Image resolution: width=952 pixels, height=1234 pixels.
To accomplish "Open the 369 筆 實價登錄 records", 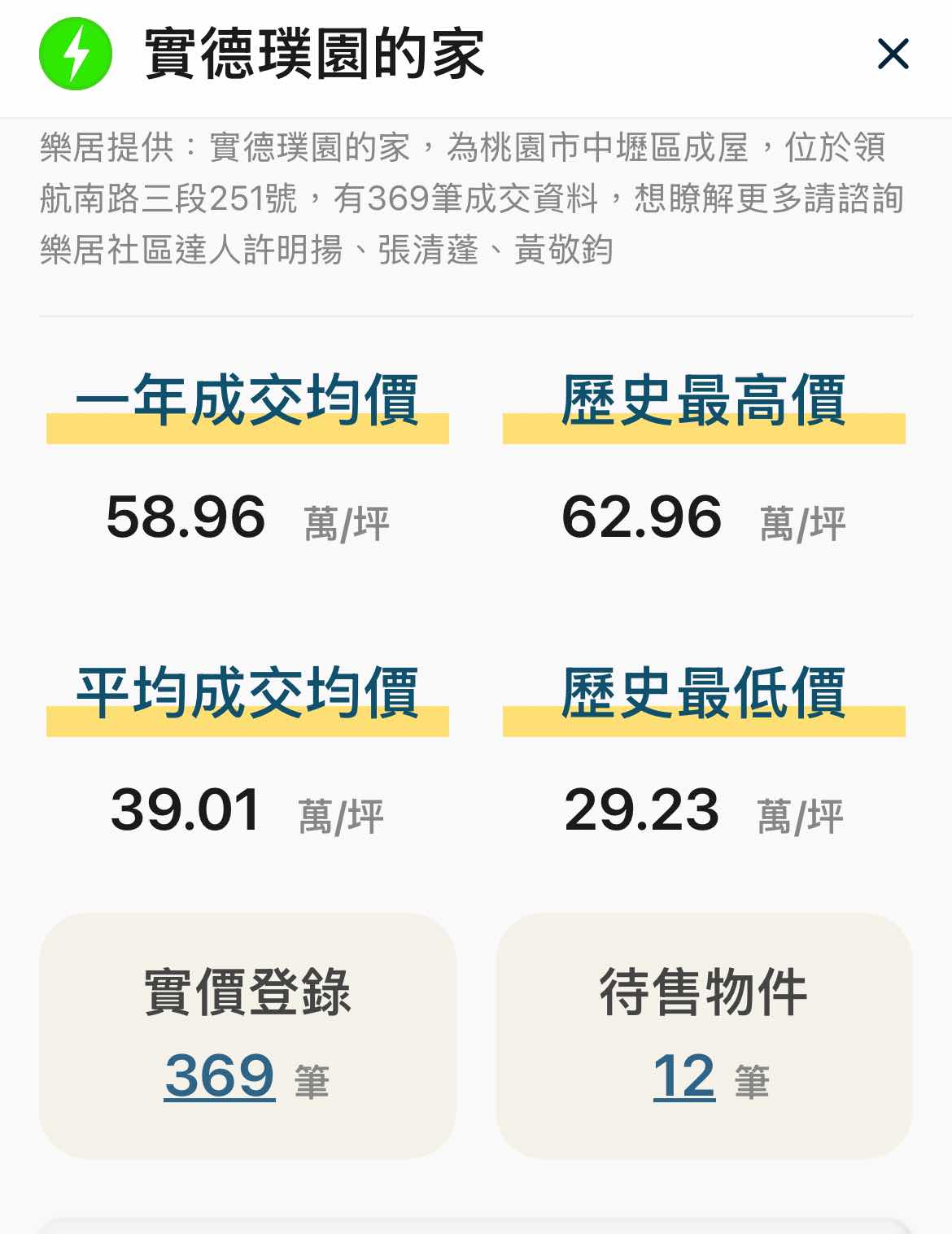I will pos(220,1075).
